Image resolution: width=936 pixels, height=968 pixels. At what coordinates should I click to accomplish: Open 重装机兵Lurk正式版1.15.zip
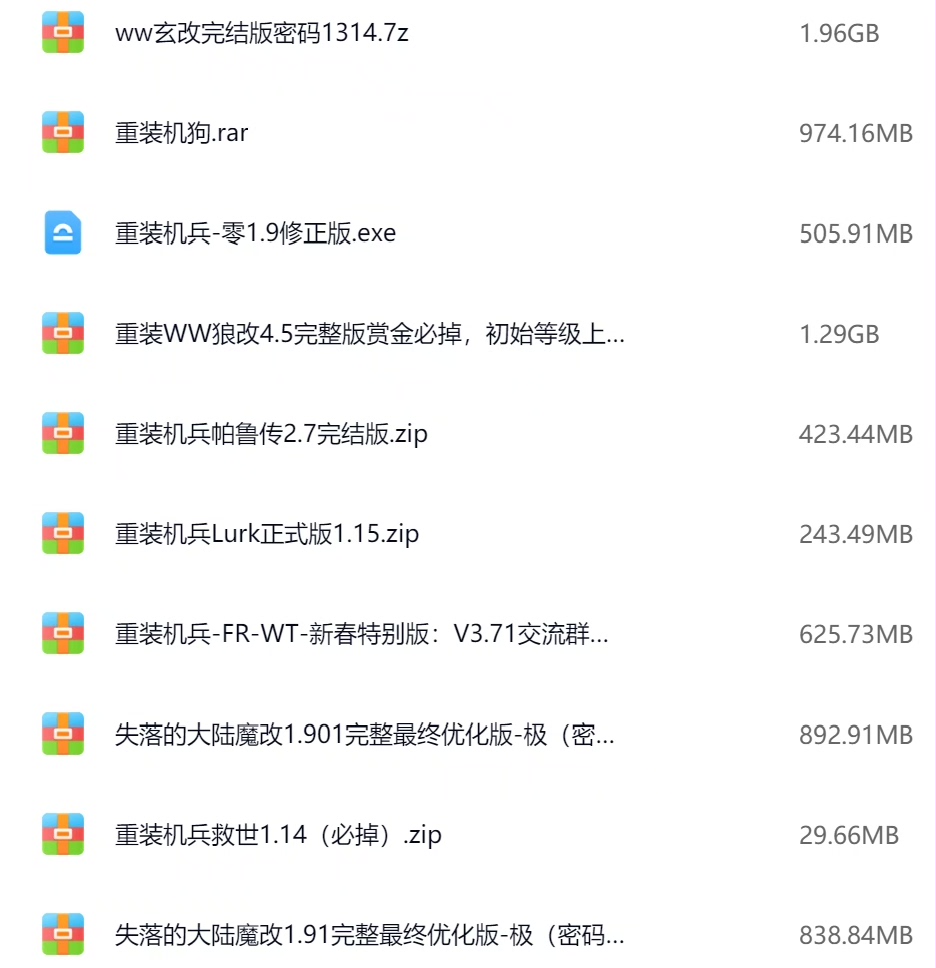pyautogui.click(x=267, y=534)
